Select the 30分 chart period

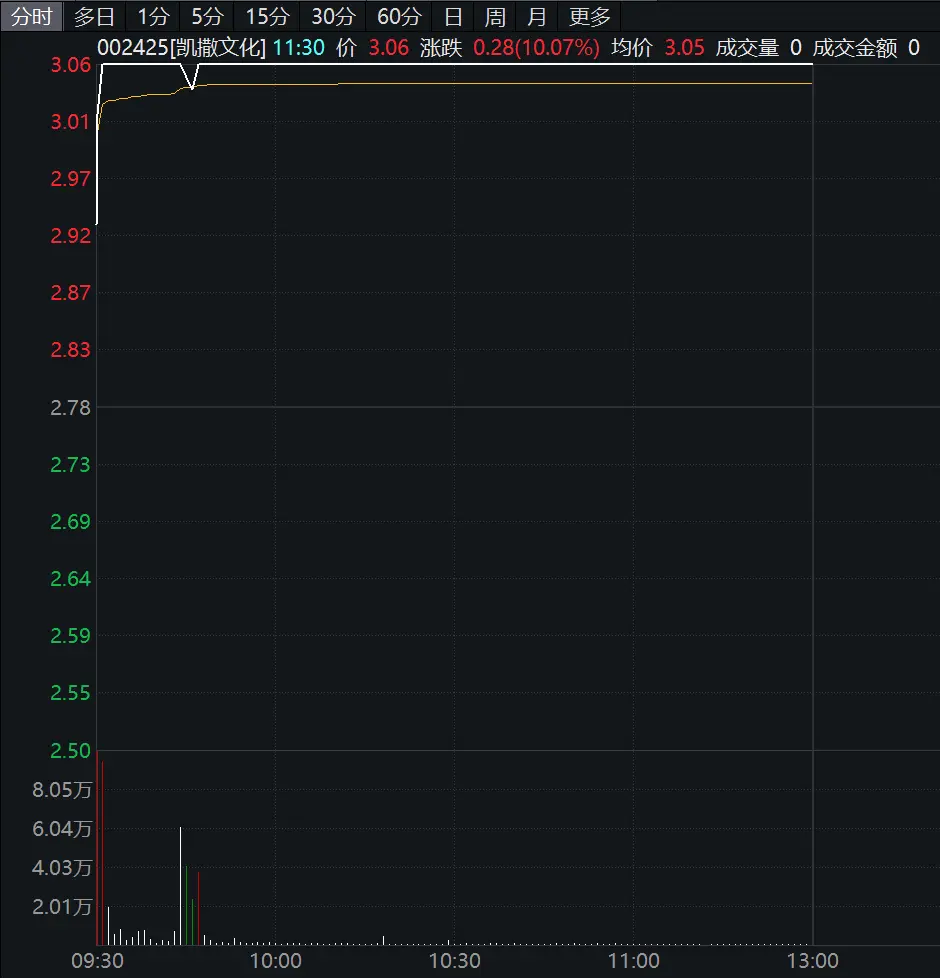(333, 16)
